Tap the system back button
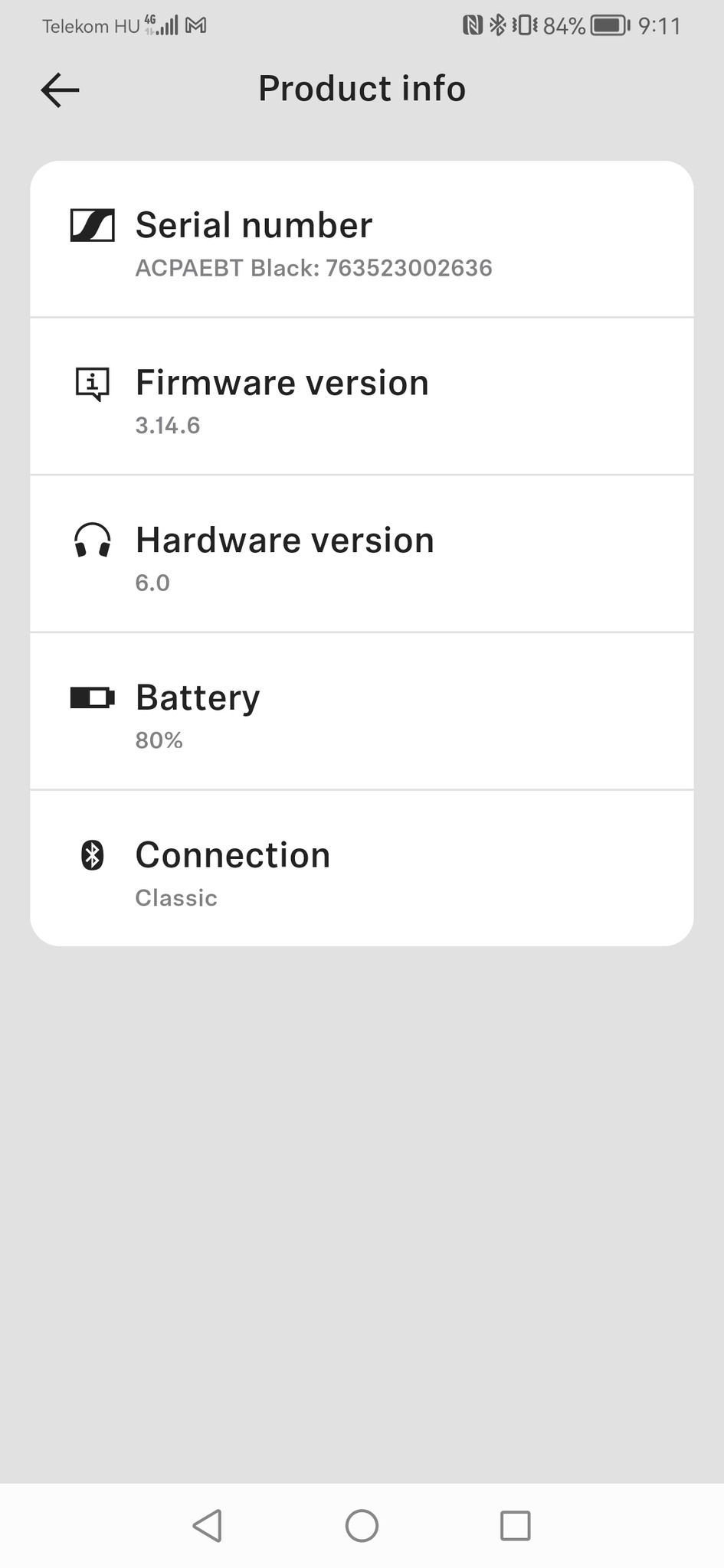Image resolution: width=724 pixels, height=1568 pixels. (x=208, y=1525)
